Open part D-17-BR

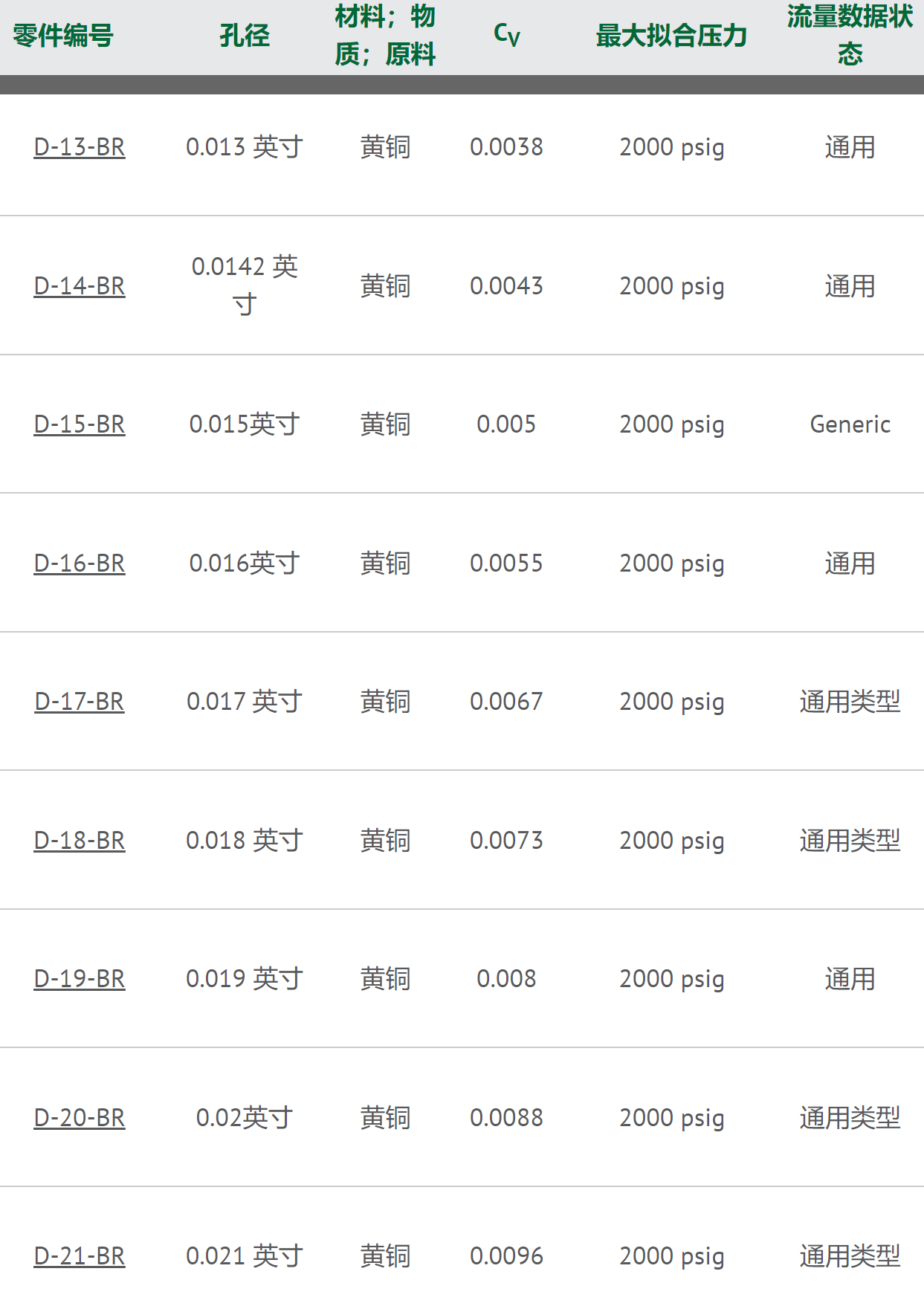tap(80, 702)
